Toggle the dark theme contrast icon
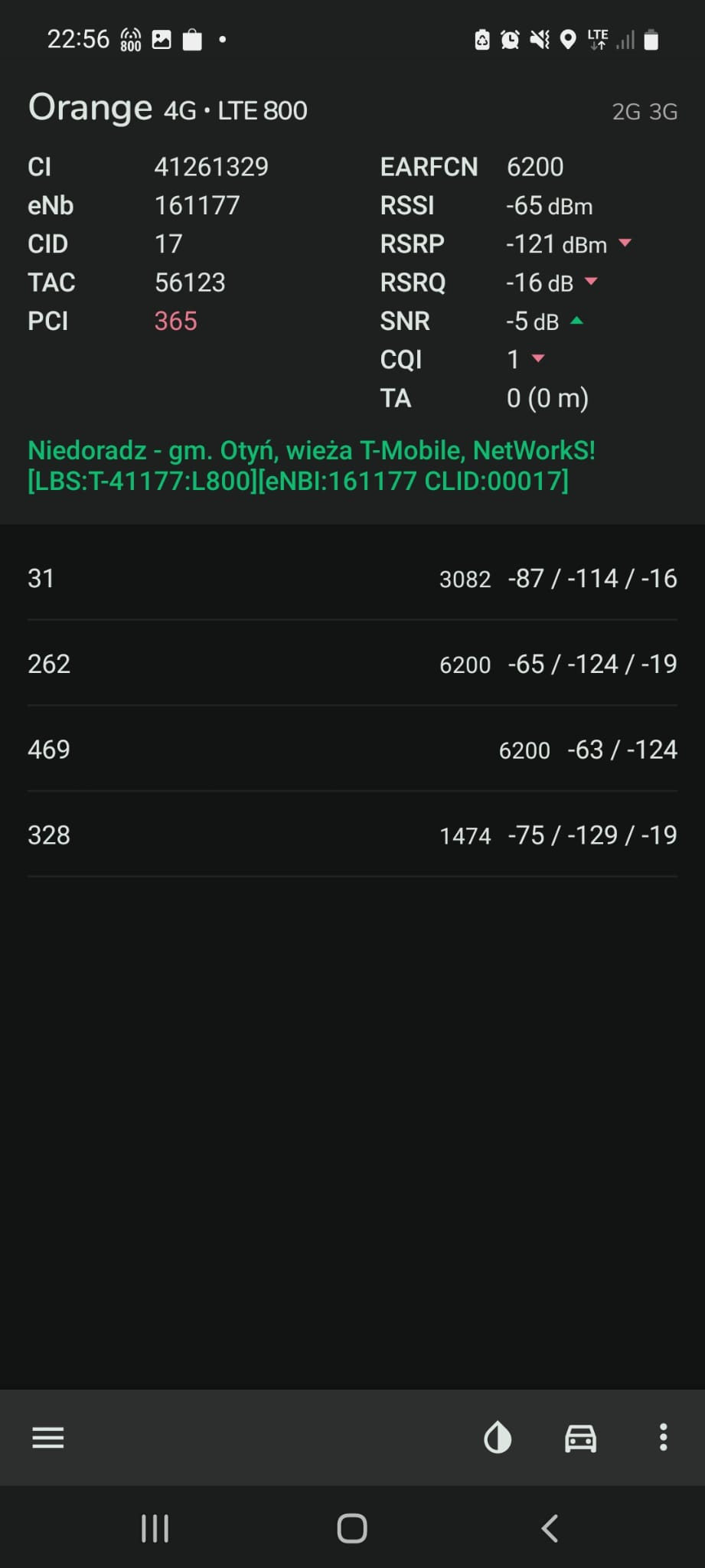 pyautogui.click(x=498, y=1438)
